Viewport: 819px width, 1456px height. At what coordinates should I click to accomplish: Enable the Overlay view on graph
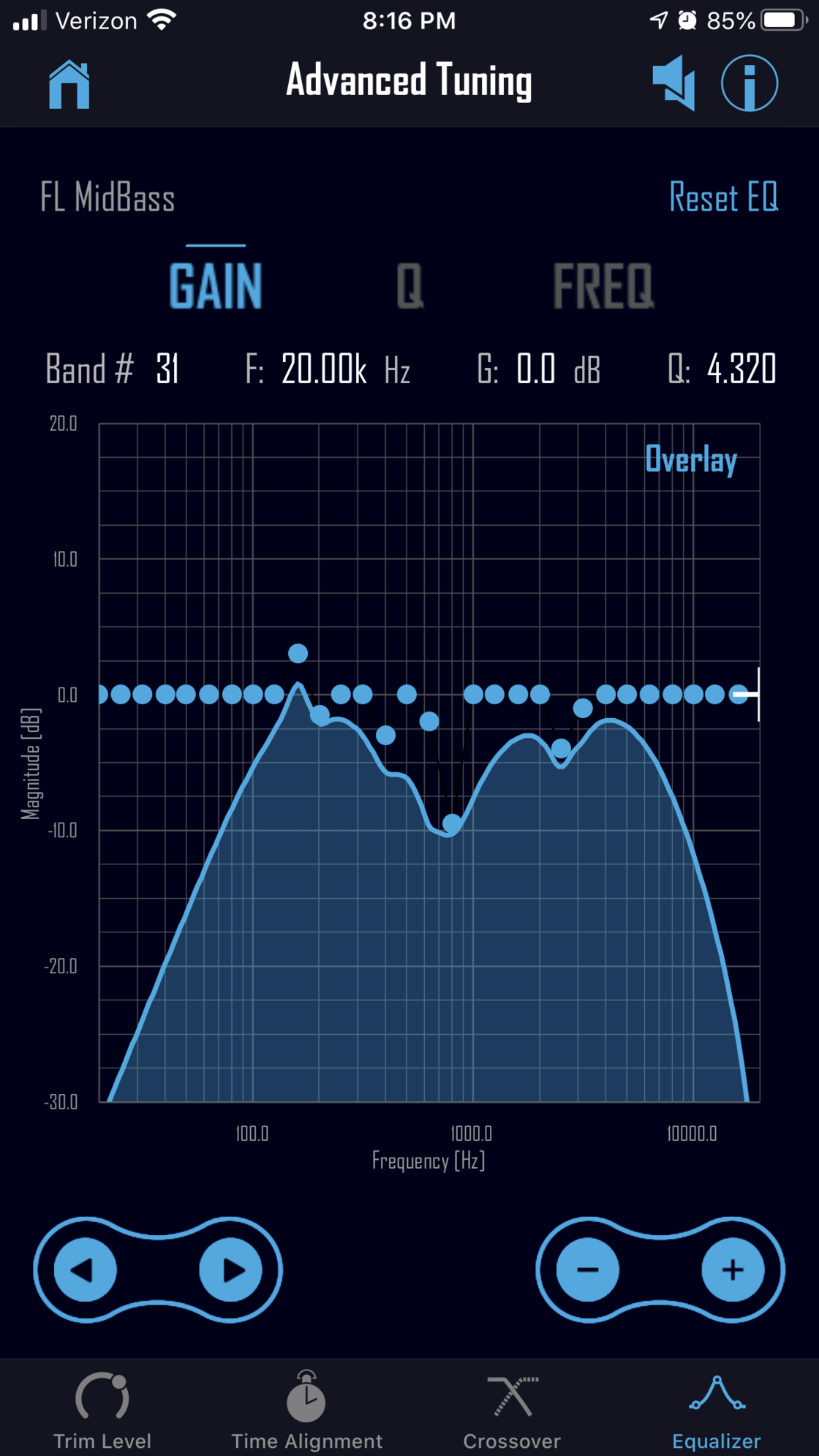(x=691, y=459)
